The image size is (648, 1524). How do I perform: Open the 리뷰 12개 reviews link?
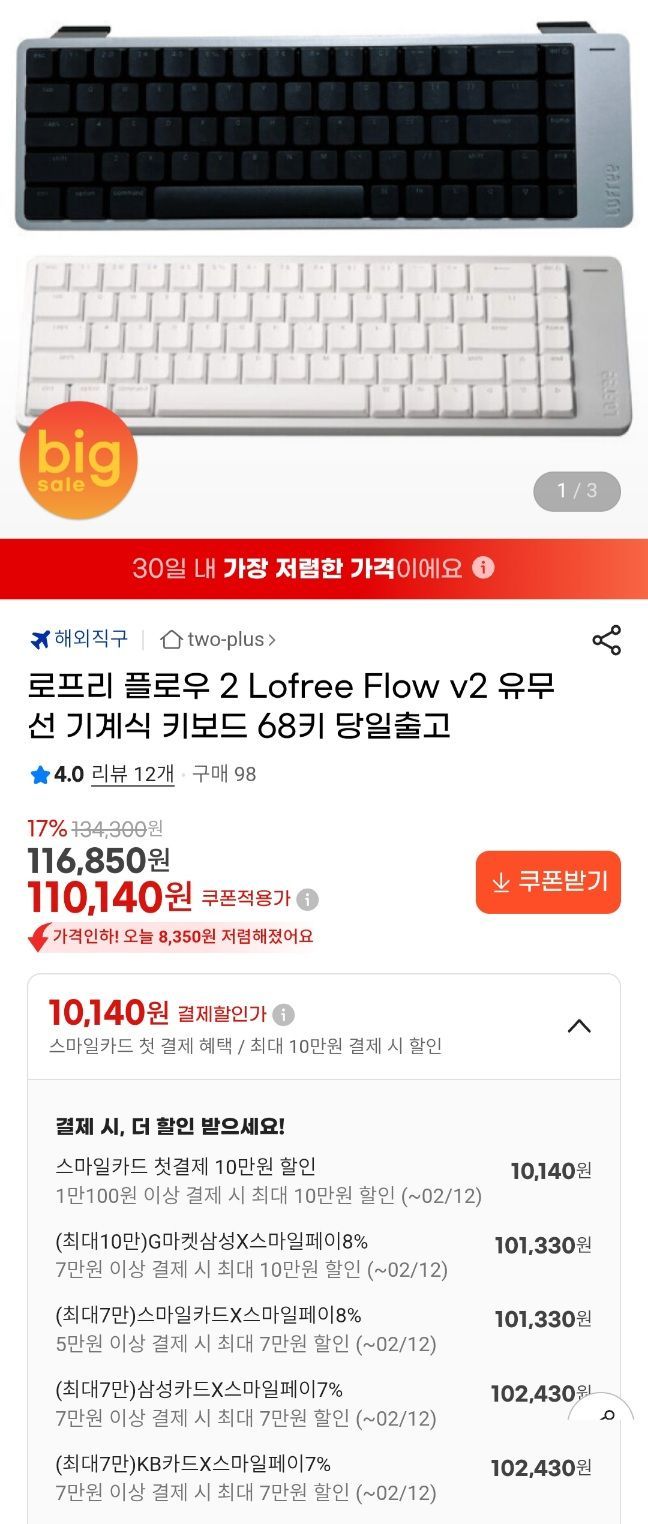pyautogui.click(x=132, y=774)
